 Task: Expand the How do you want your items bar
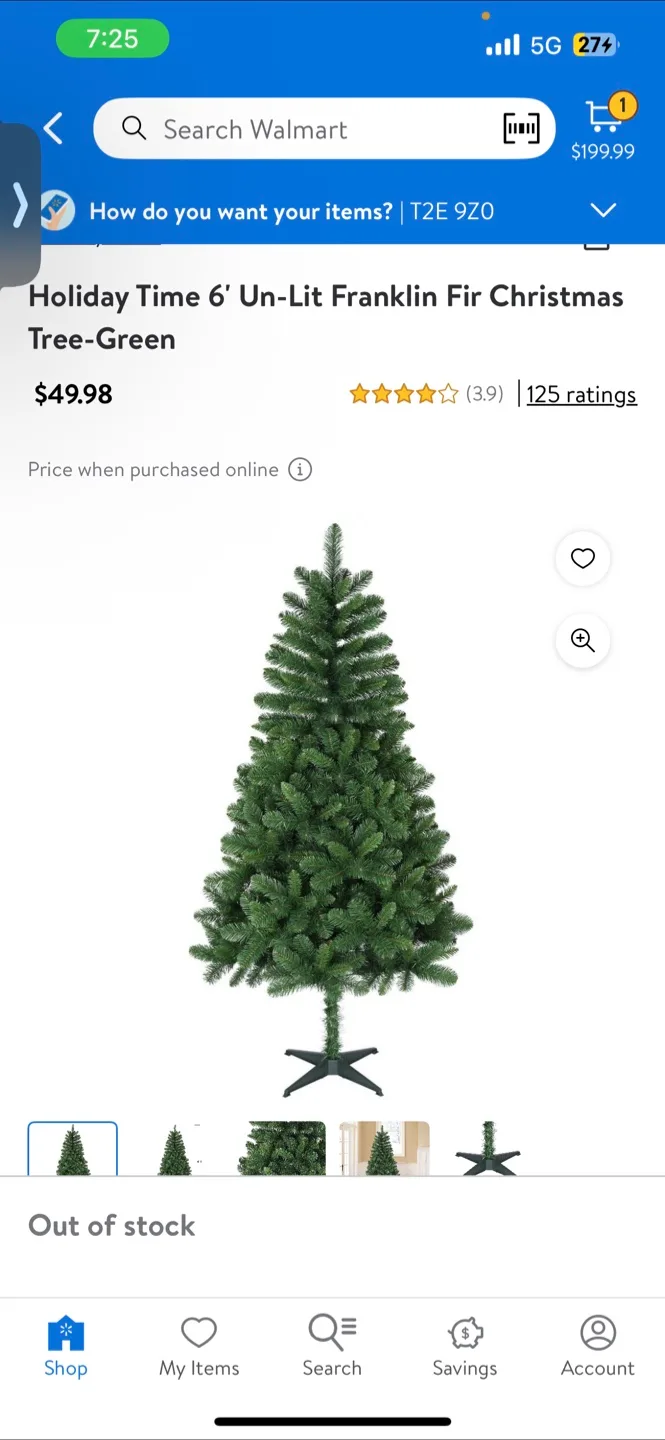point(603,210)
